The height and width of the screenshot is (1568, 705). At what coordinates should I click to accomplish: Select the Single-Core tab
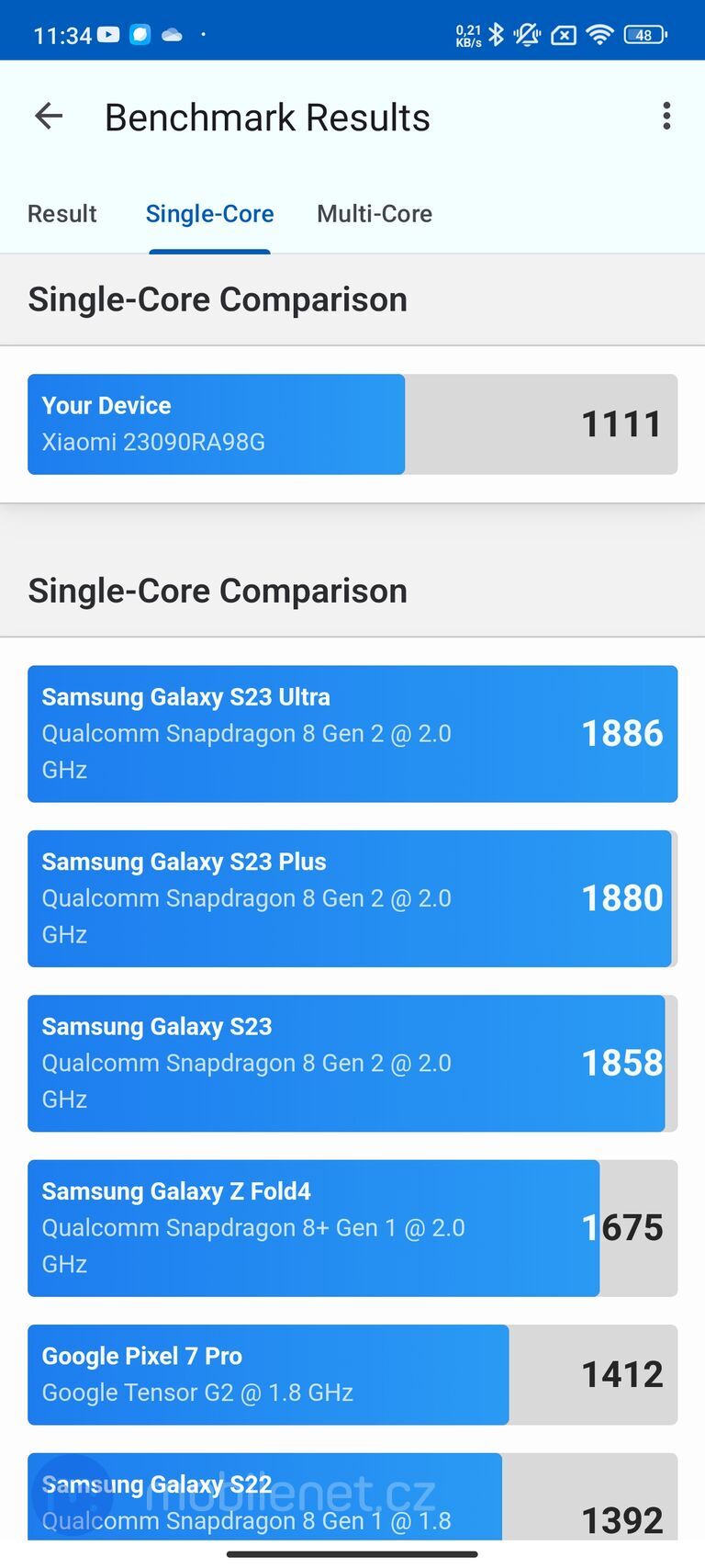click(x=209, y=213)
